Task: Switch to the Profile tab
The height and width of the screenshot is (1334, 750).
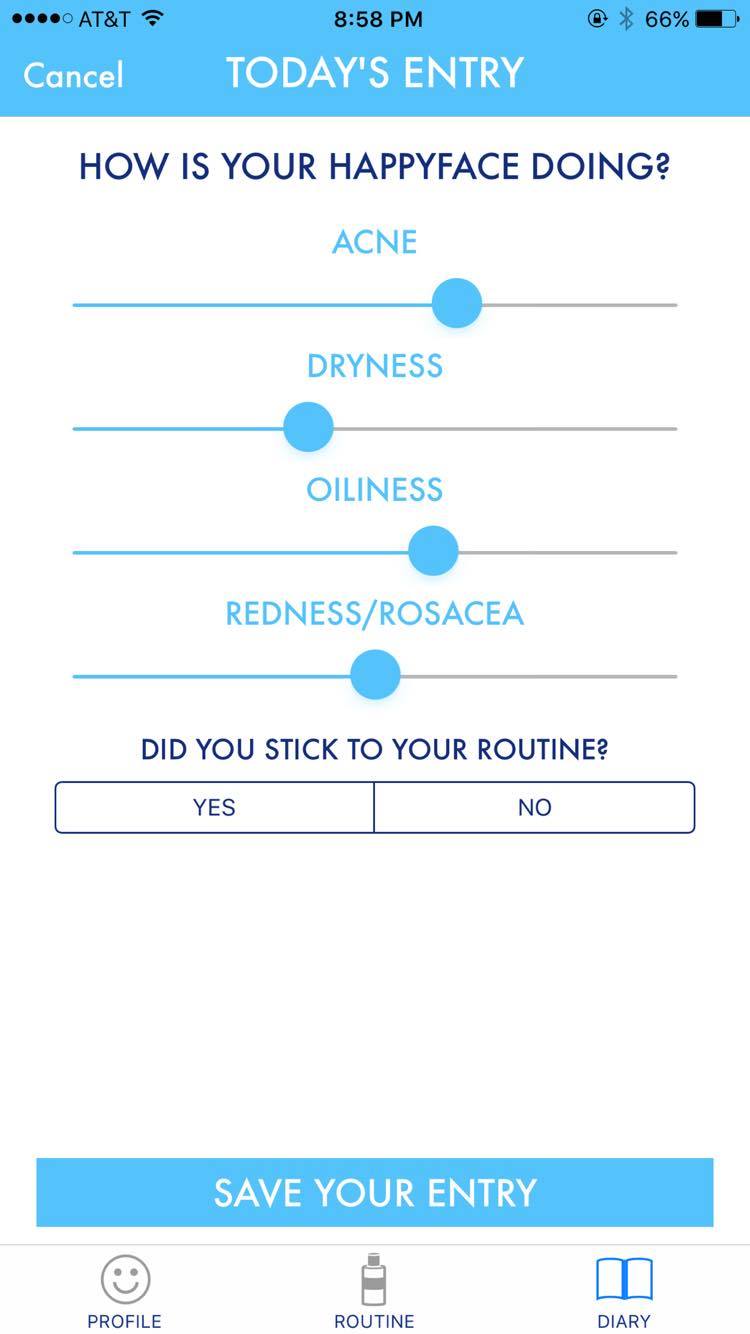Action: point(125,1291)
